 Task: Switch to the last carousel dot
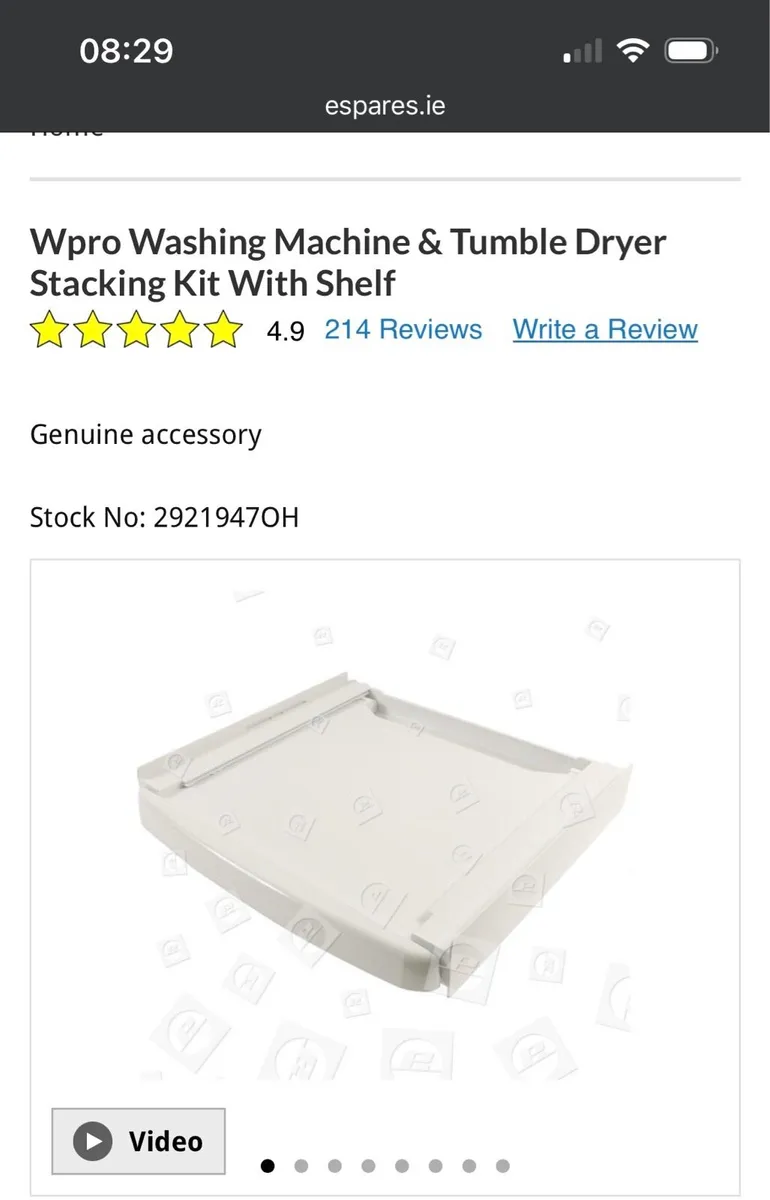click(x=502, y=1166)
